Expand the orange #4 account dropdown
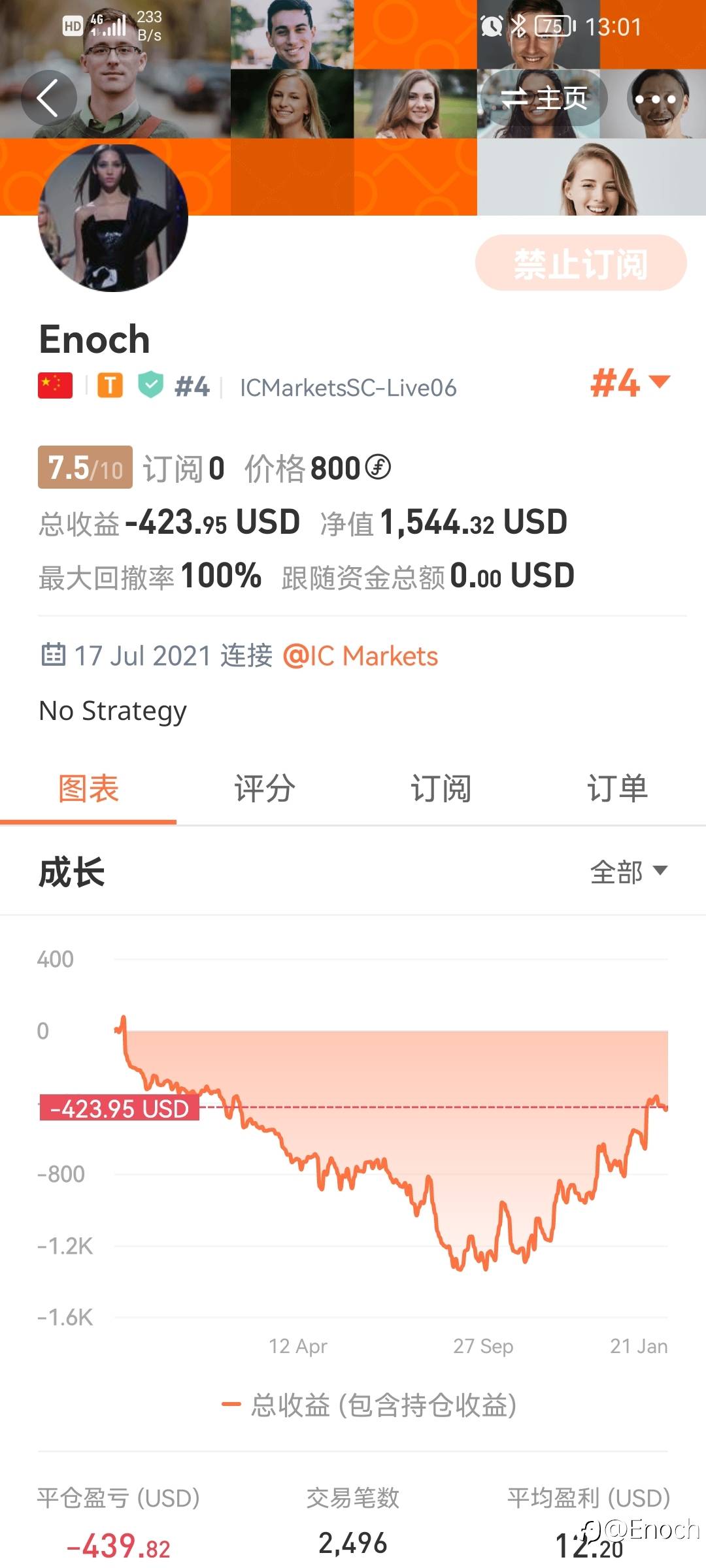This screenshot has width=706, height=1568. click(630, 383)
